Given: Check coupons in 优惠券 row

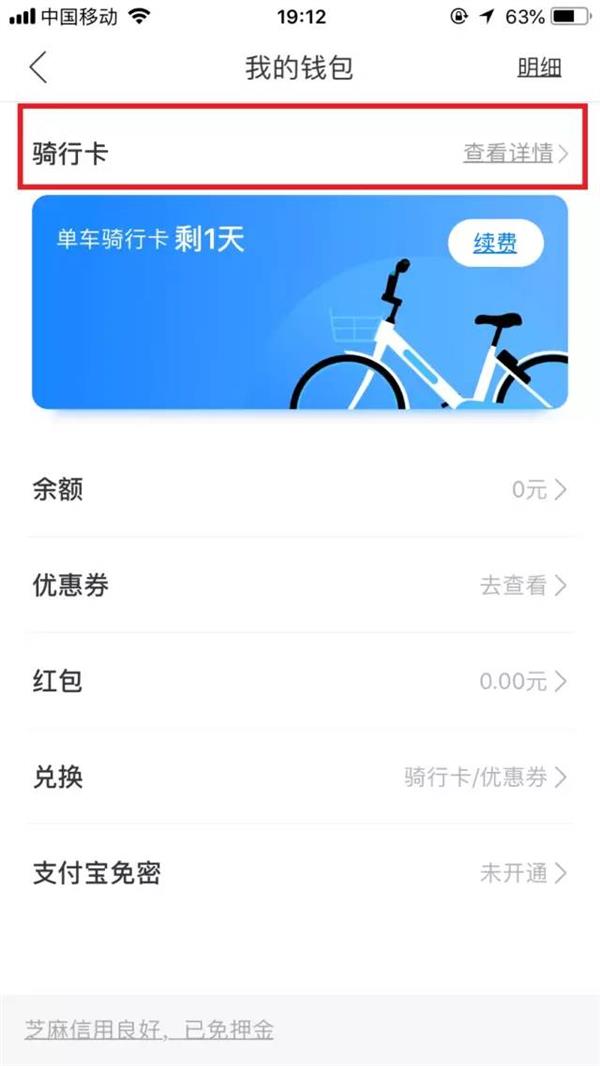Looking at the screenshot, I should (300, 585).
